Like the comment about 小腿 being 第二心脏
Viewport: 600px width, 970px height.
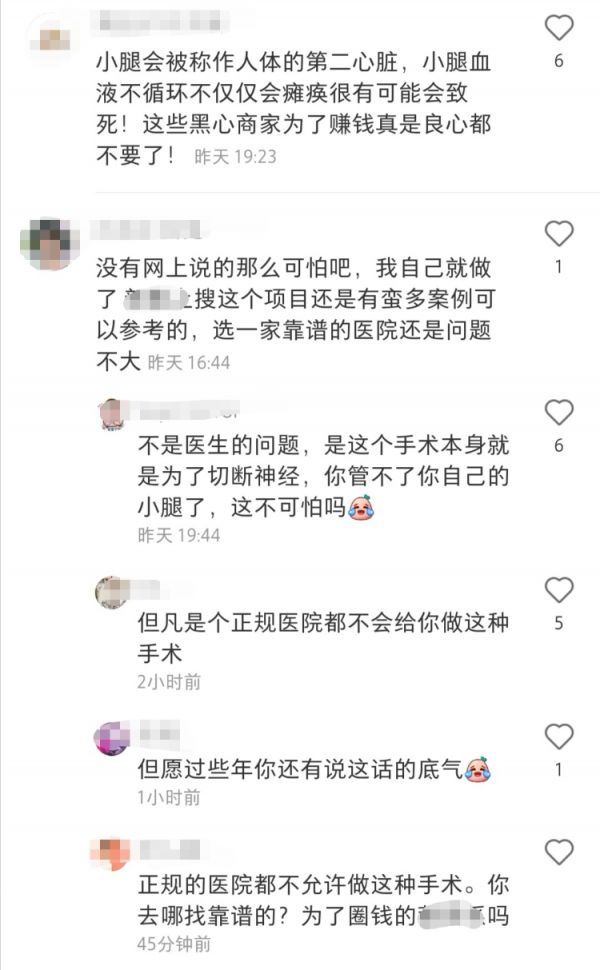(558, 28)
